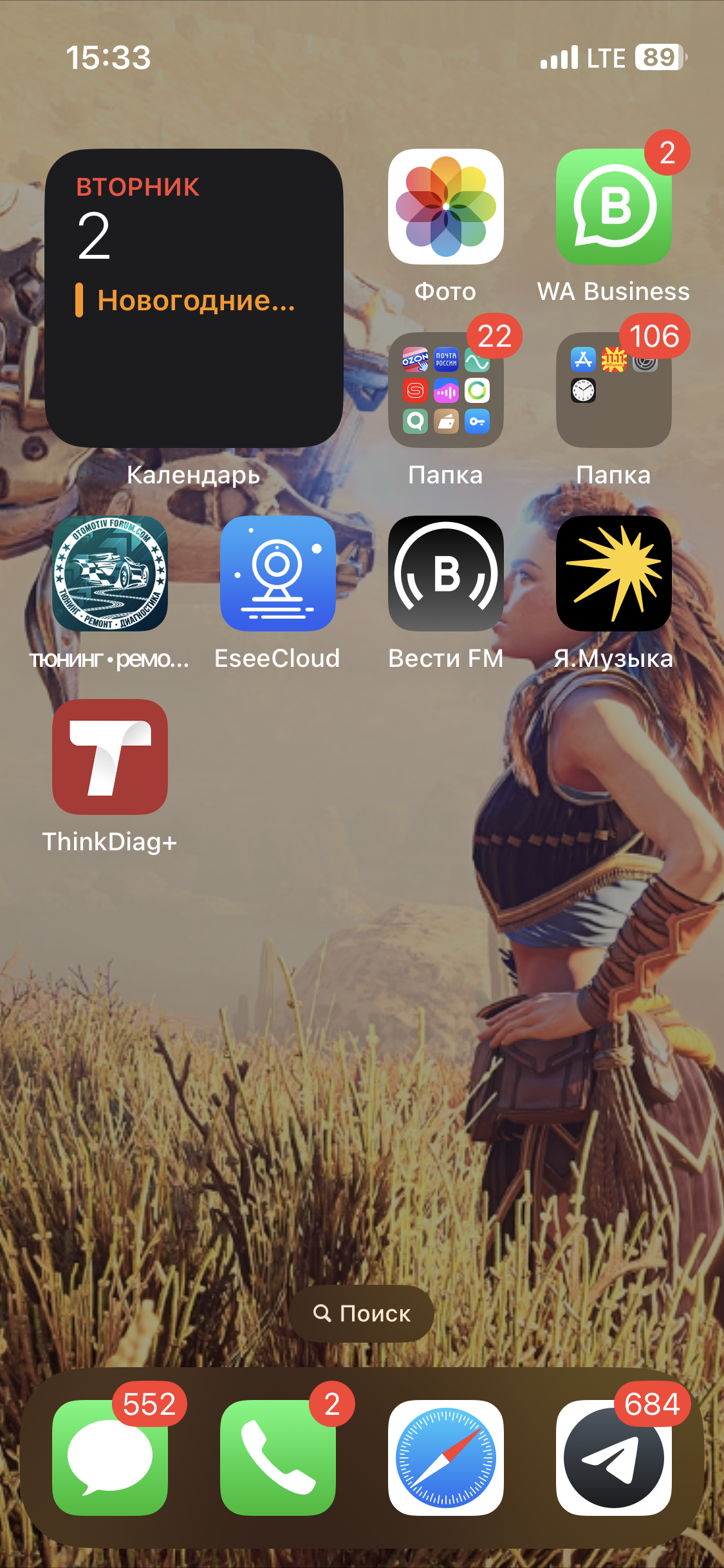724x1568 pixels.
Task: Open the Папка folder with 22 notifications
Action: click(x=445, y=390)
